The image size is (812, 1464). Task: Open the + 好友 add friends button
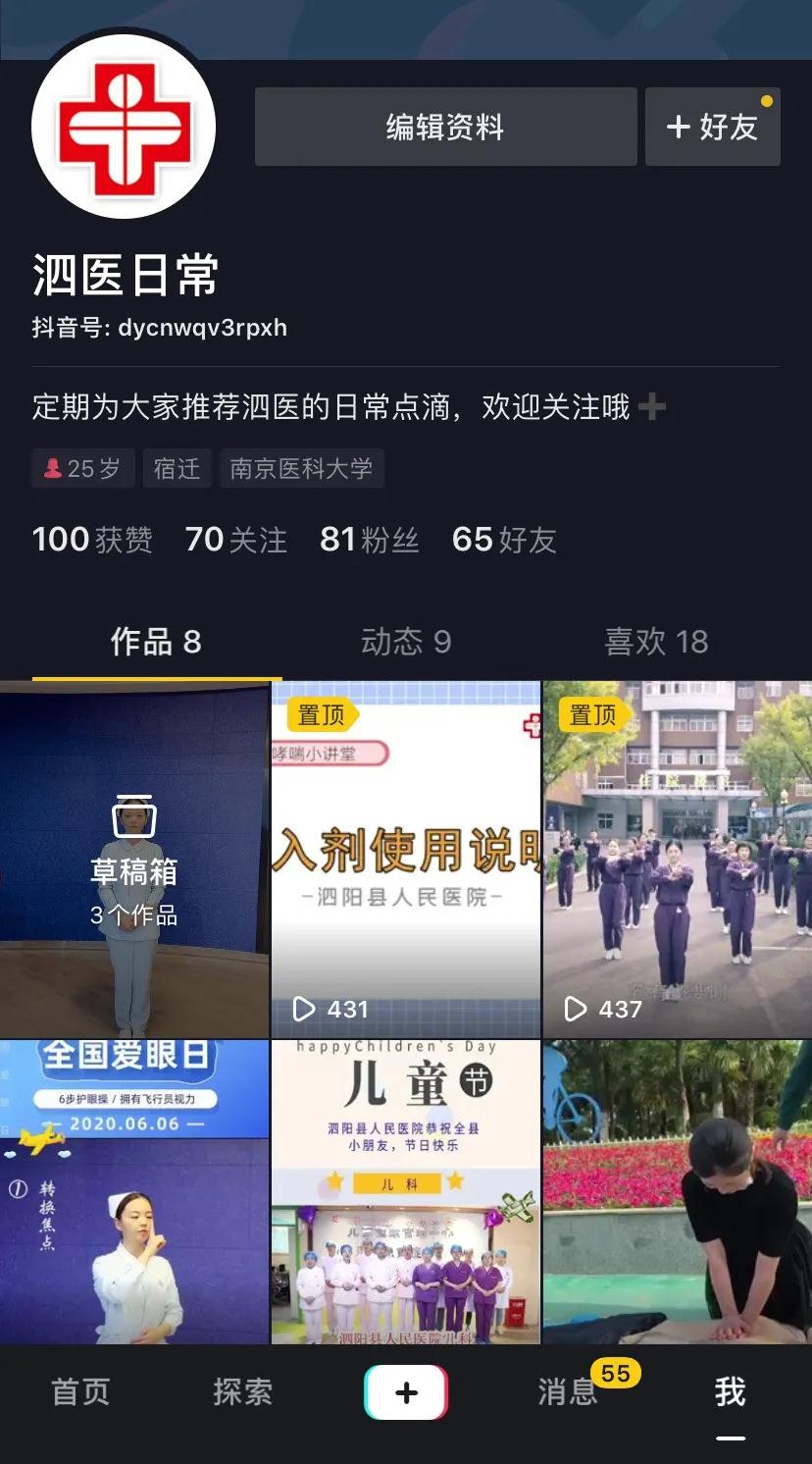tap(712, 127)
